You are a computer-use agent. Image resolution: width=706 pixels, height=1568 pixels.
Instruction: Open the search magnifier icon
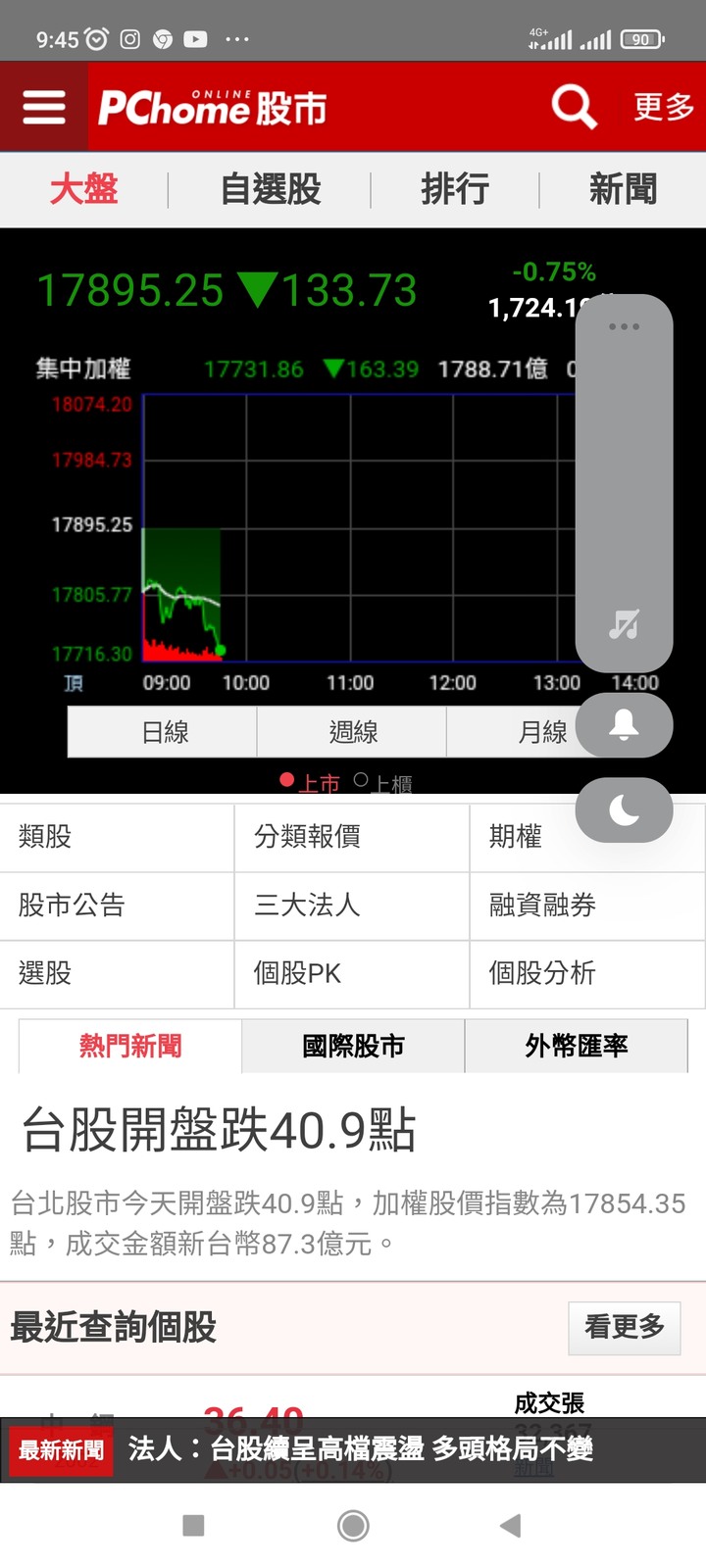coord(574,106)
